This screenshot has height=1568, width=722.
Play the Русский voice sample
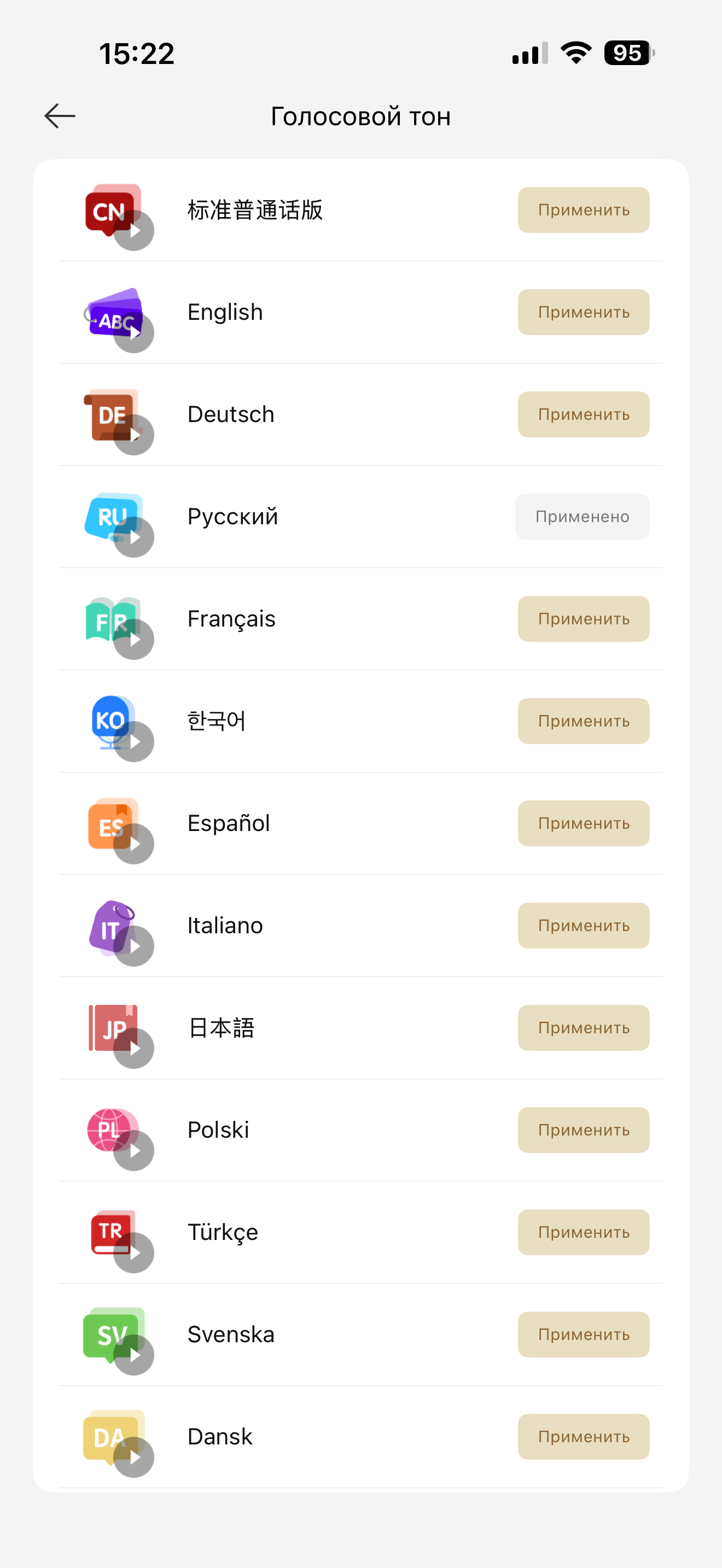click(134, 537)
